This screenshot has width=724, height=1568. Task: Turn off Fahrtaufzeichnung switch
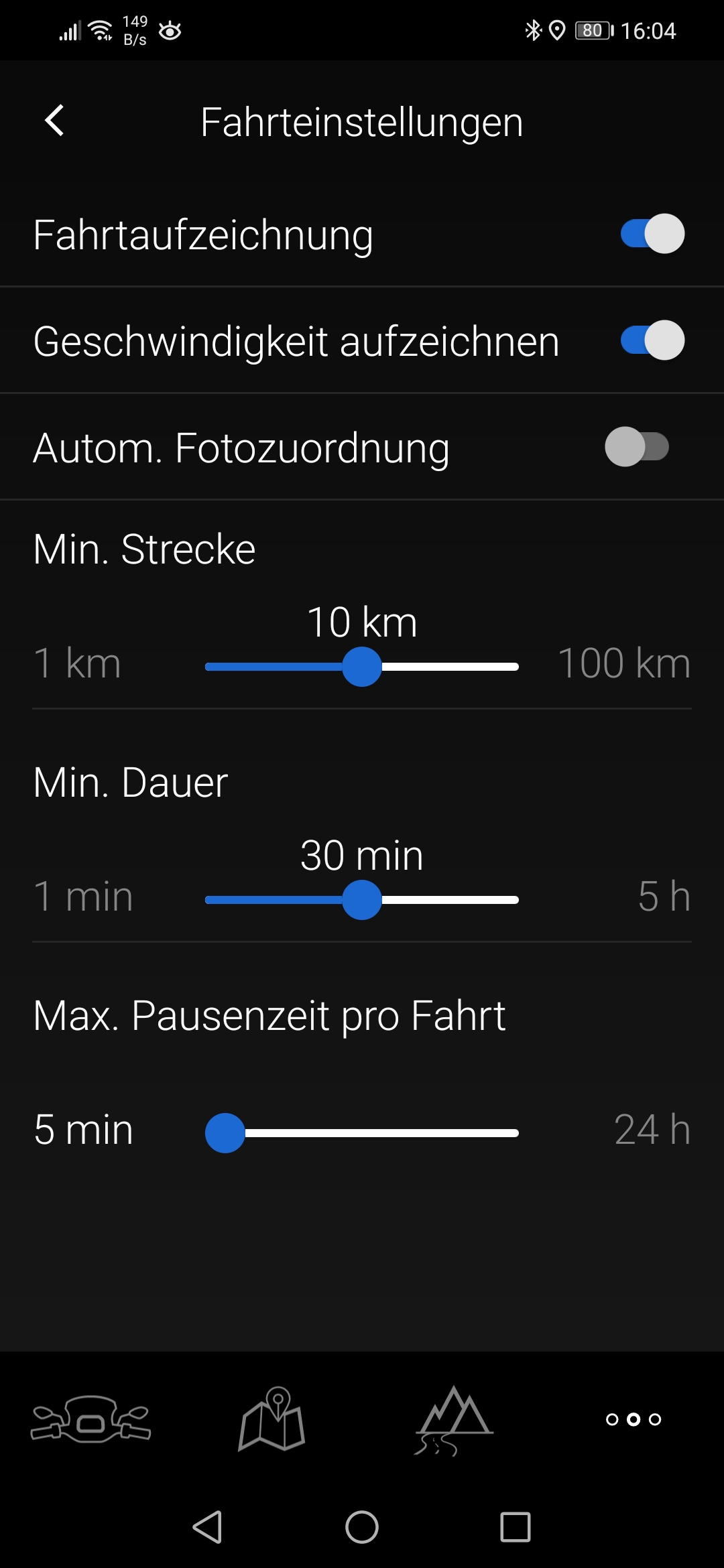coord(652,234)
